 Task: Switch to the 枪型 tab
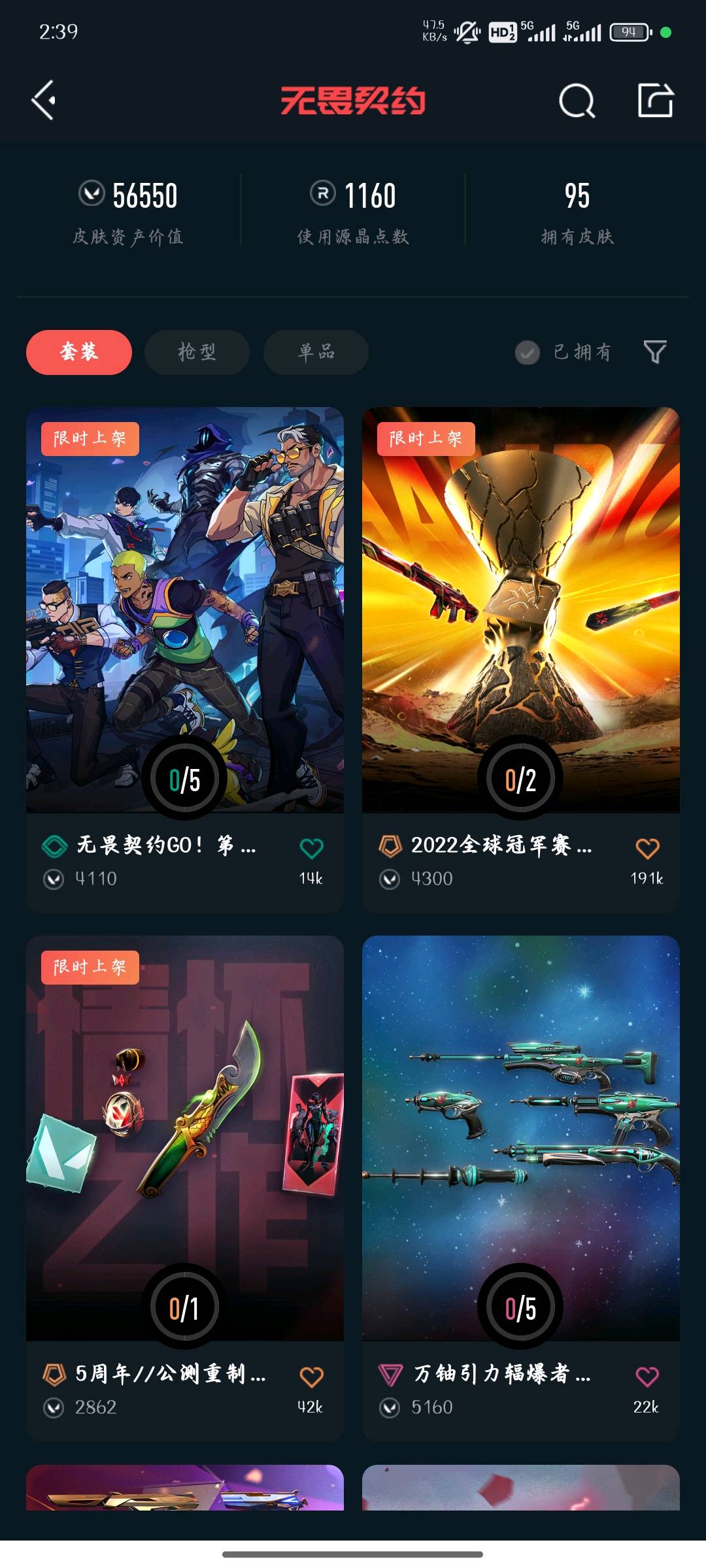[x=197, y=352]
